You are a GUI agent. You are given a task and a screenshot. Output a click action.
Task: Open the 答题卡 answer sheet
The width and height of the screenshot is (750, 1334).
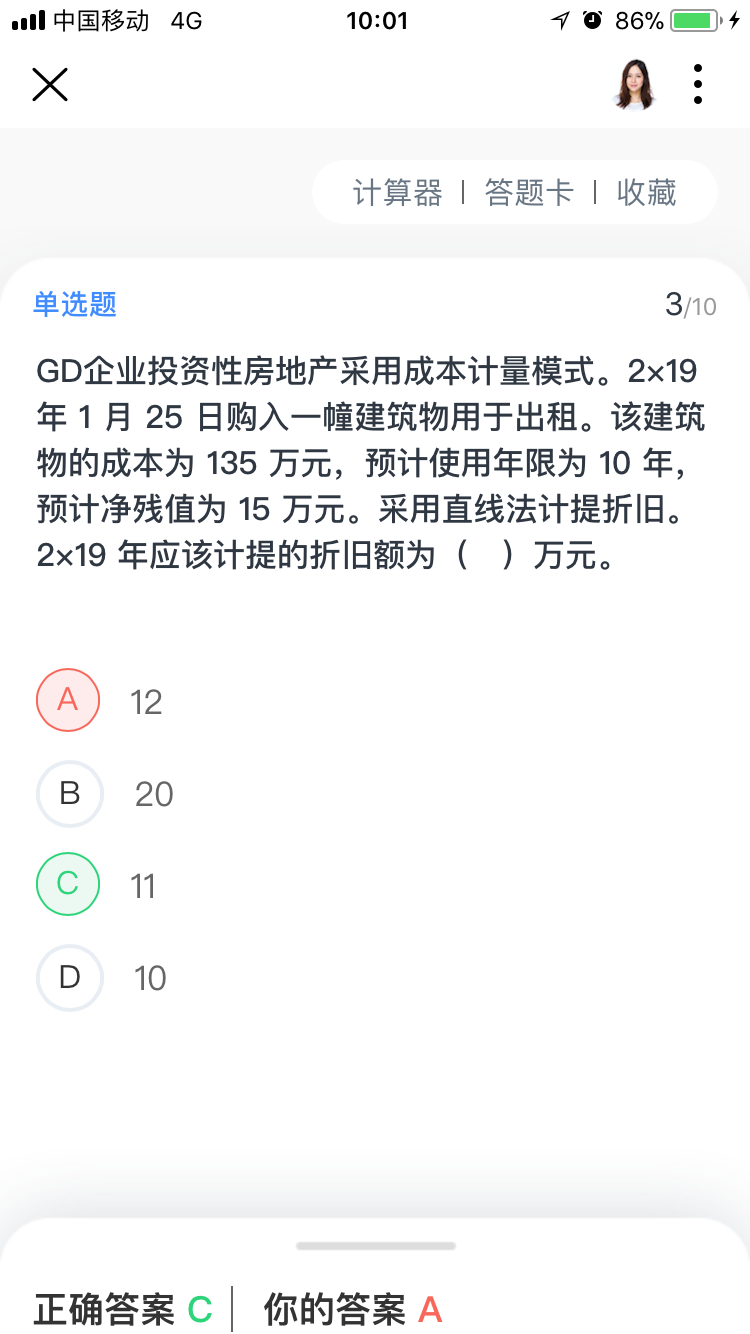pos(529,192)
